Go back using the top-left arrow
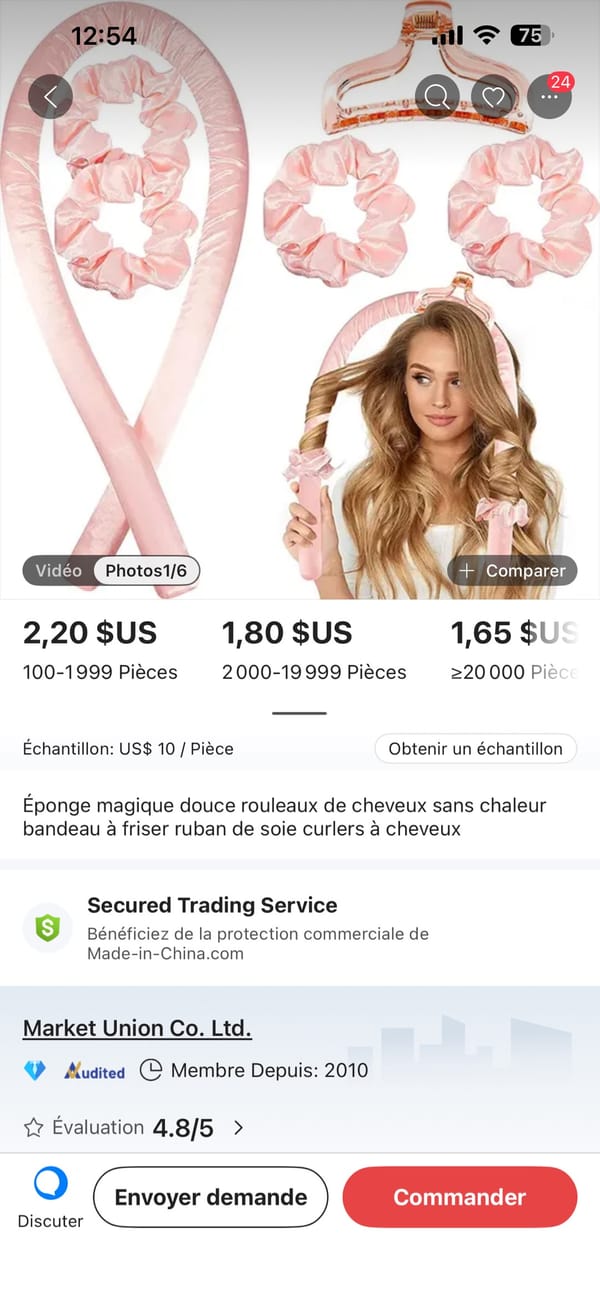This screenshot has width=600, height=1298. [51, 97]
